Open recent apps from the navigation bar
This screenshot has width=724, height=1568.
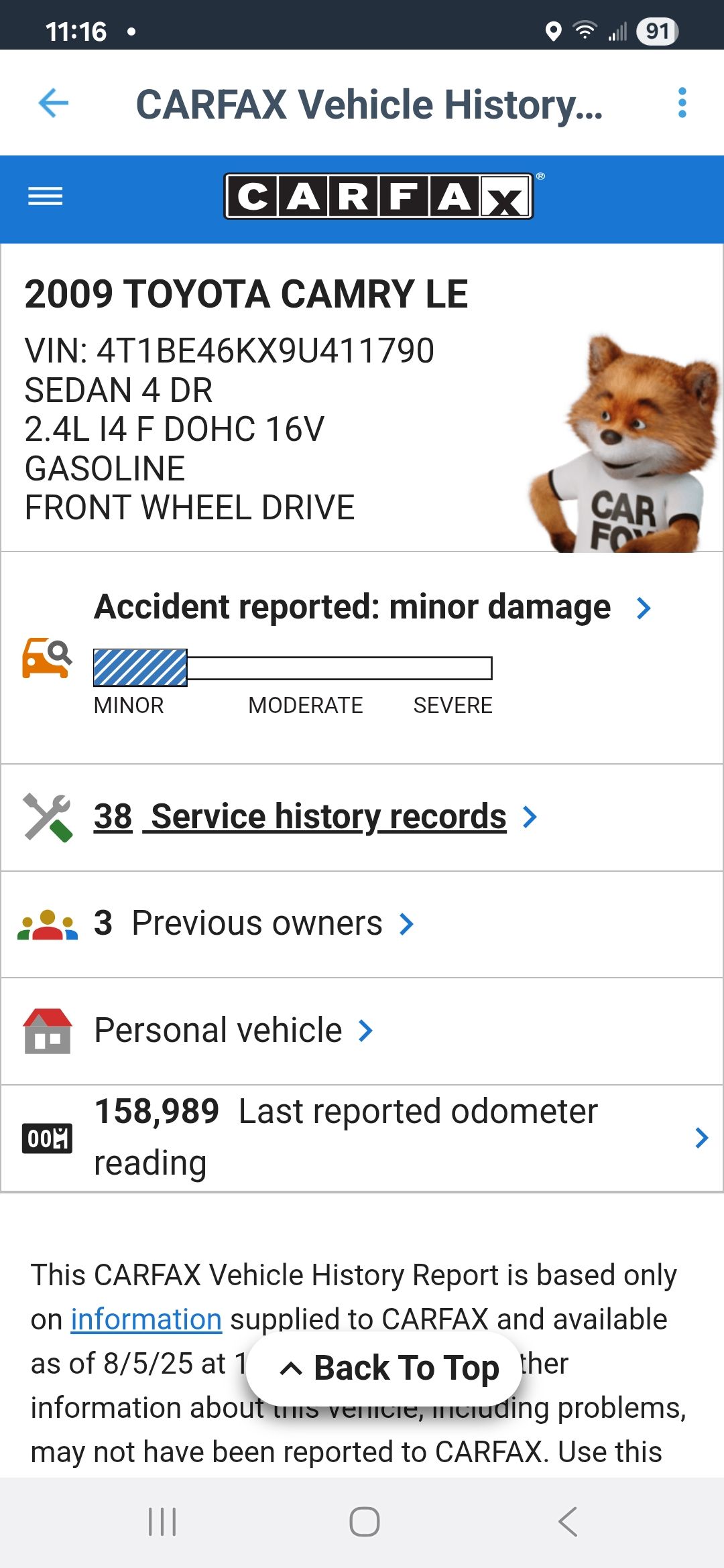pos(162,1522)
